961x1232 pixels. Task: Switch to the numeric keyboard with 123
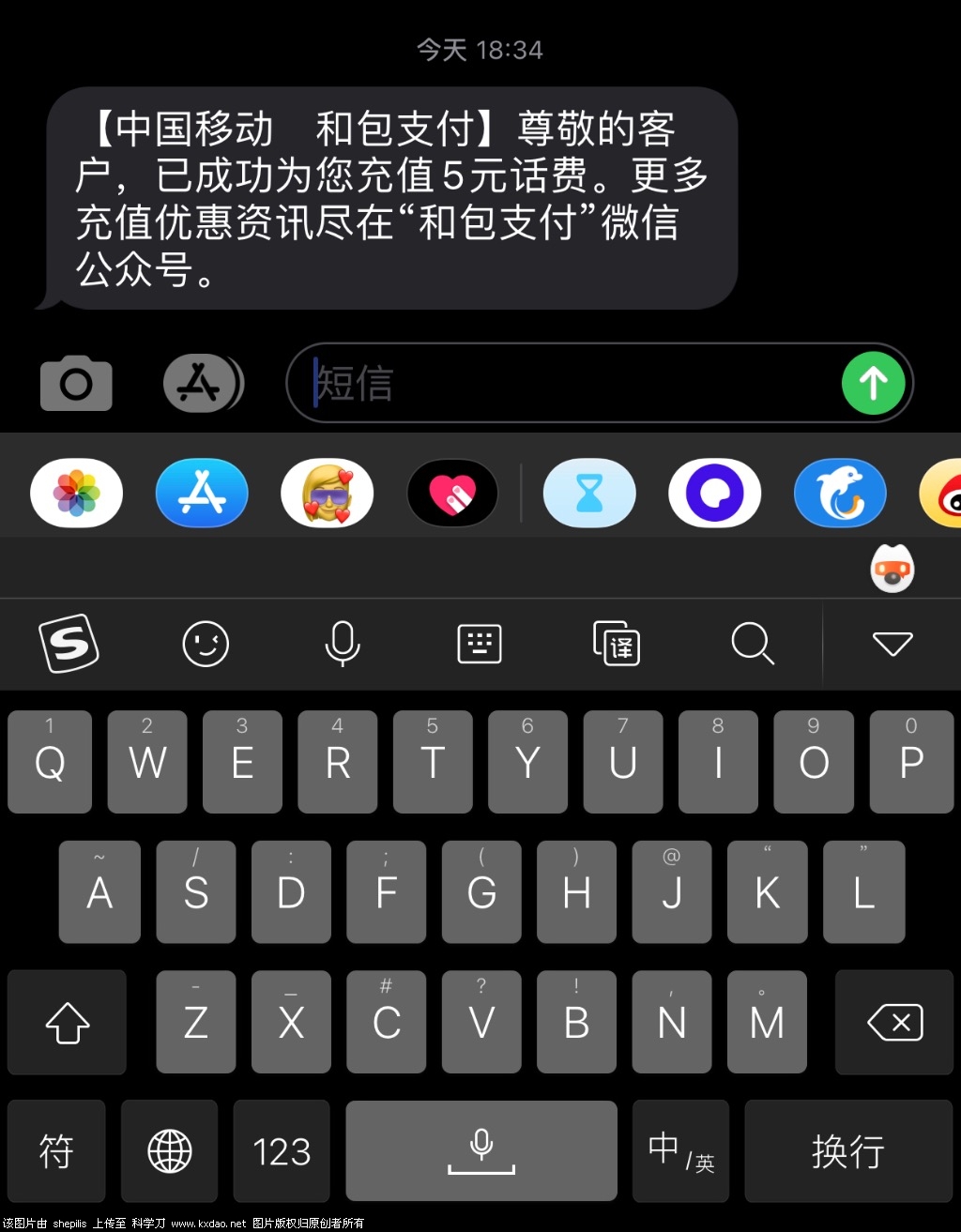tap(282, 1150)
